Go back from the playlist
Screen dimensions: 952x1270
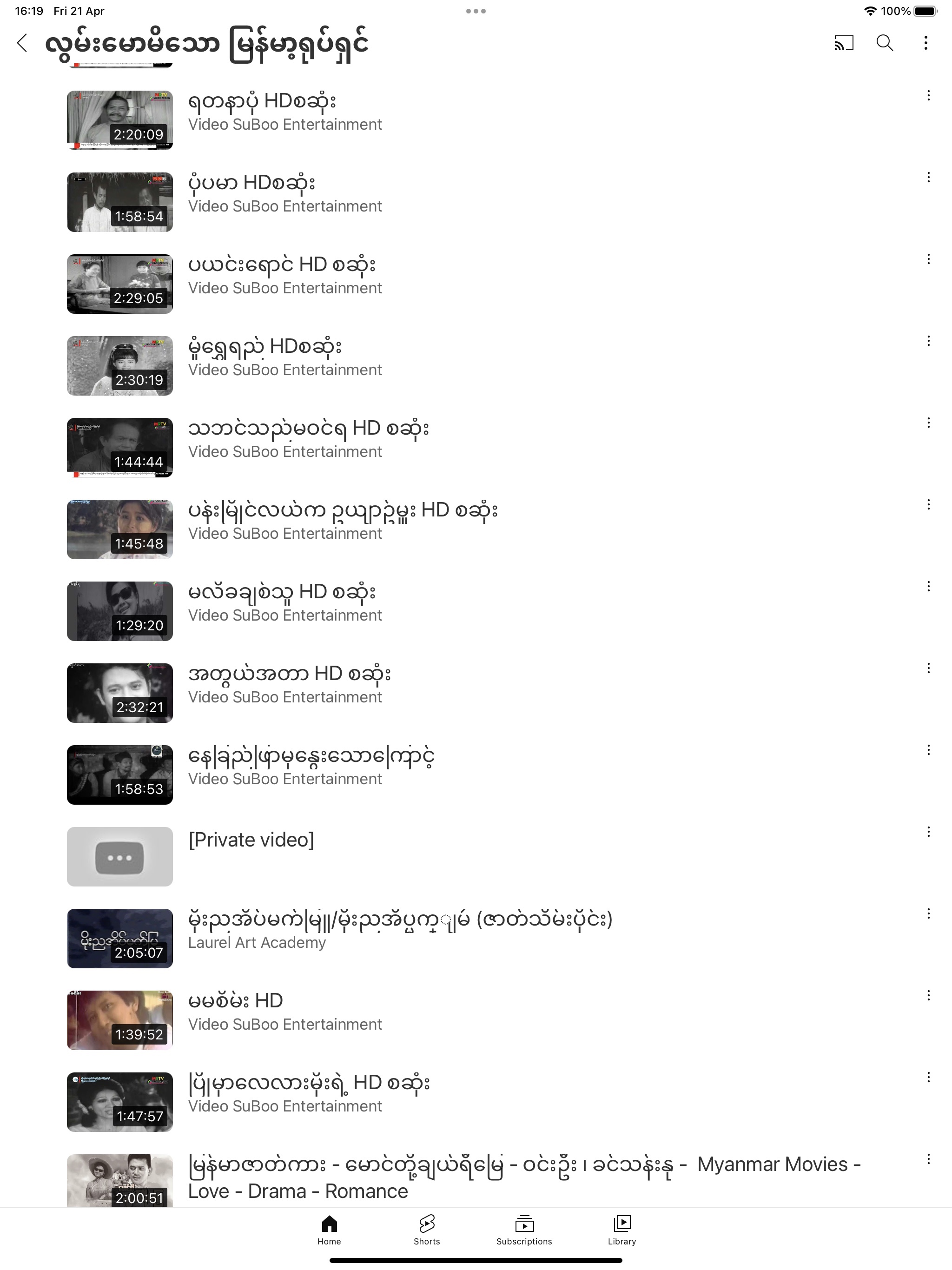click(x=22, y=43)
